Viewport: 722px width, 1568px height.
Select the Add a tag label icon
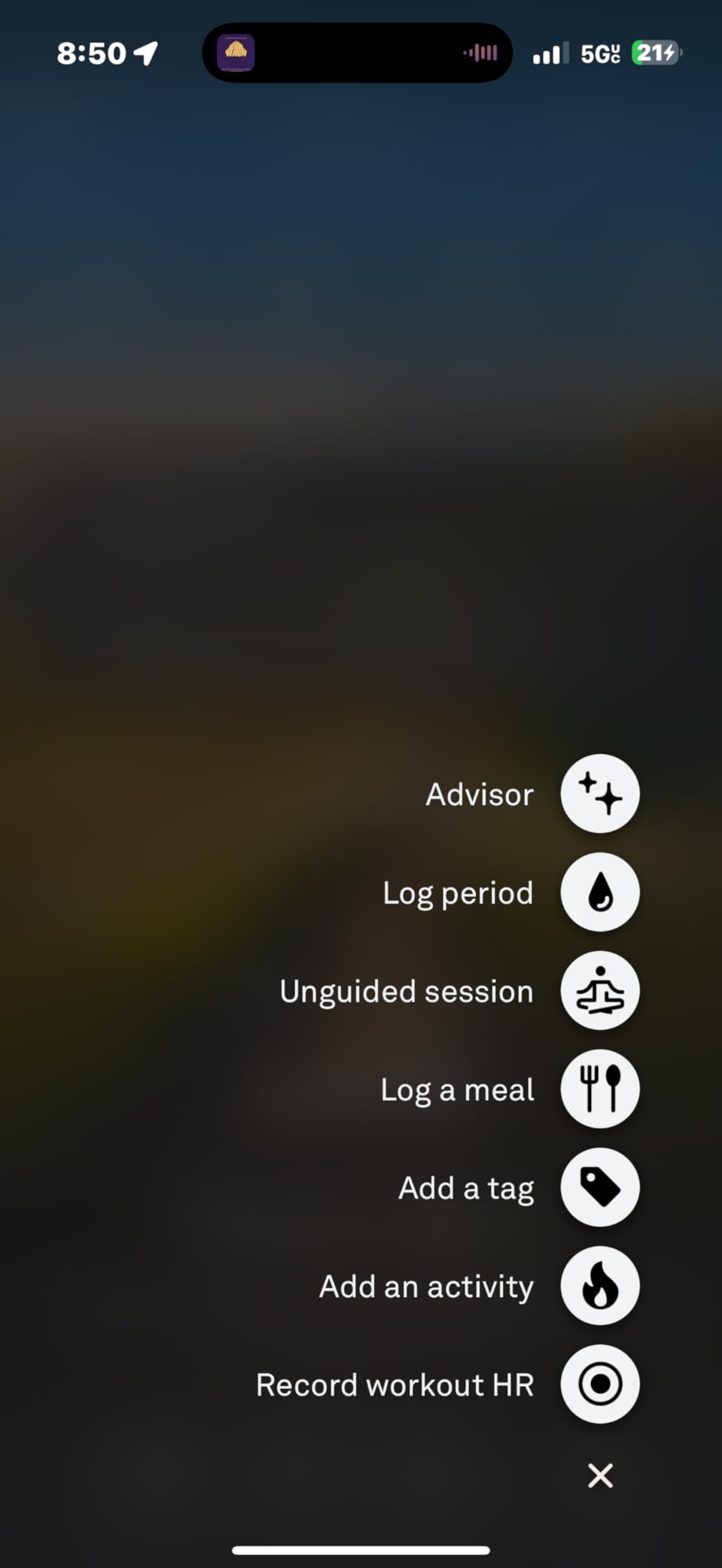tap(599, 1188)
